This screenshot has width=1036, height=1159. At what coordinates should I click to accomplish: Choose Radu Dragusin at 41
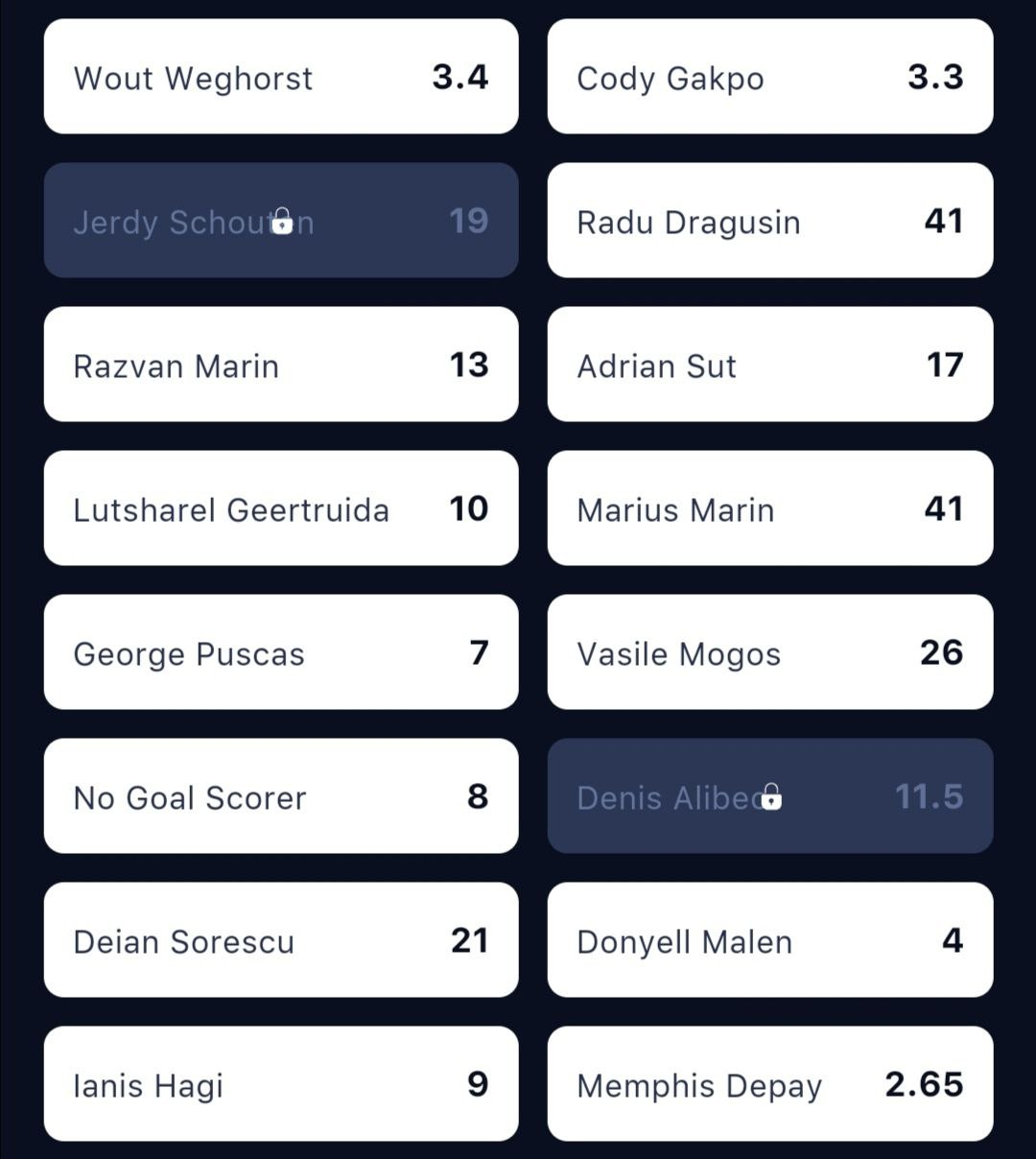coord(769,221)
